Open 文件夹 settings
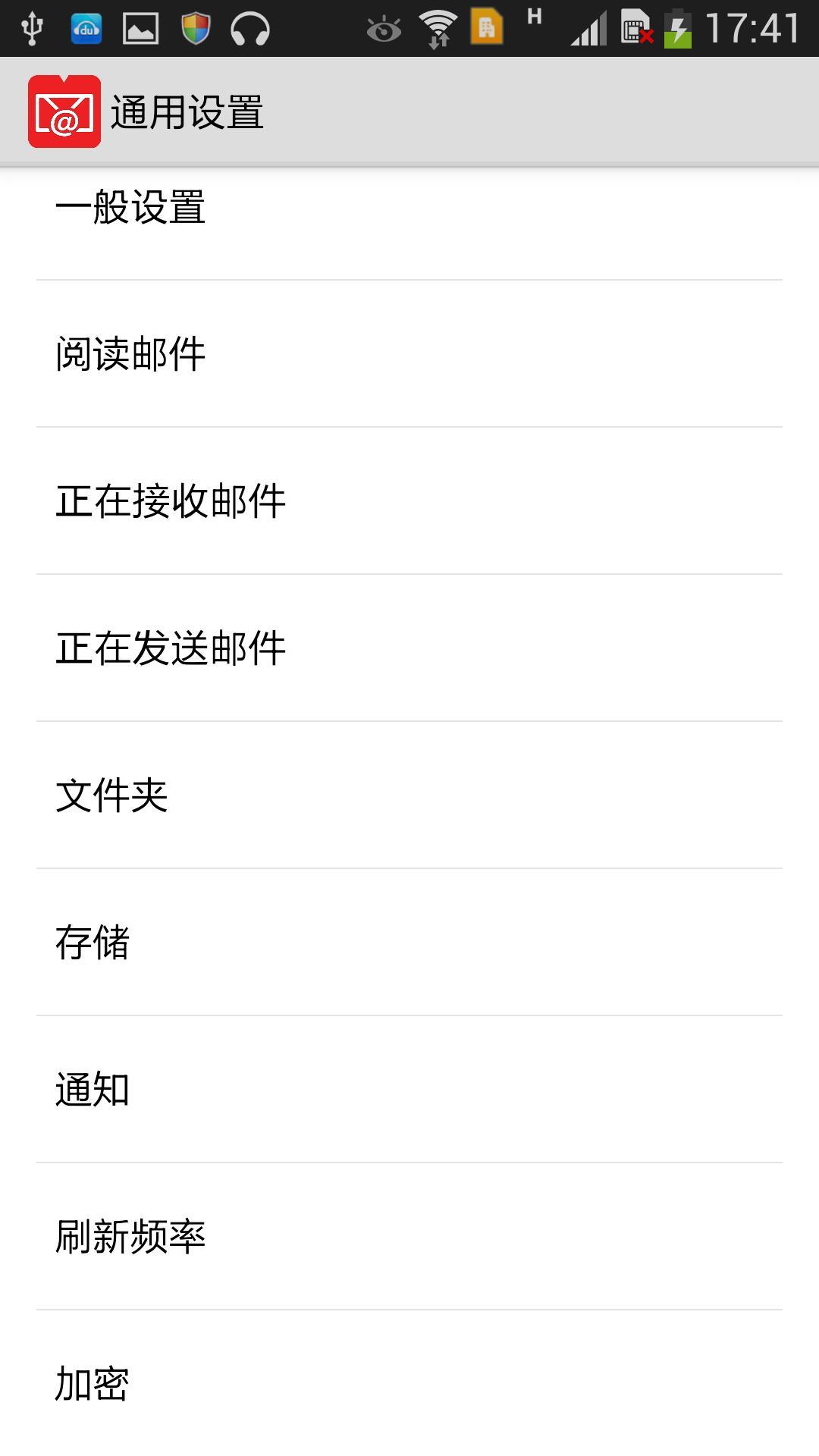The width and height of the screenshot is (819, 1456). point(409,795)
